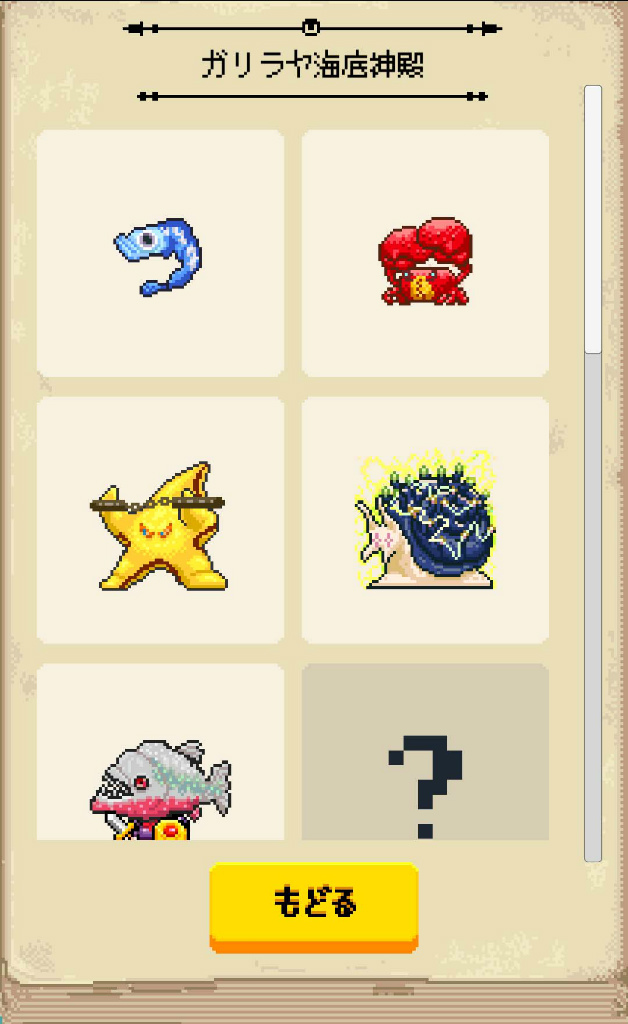Open the electric snail monster tile
This screenshot has width=628, height=1024.
[x=425, y=520]
